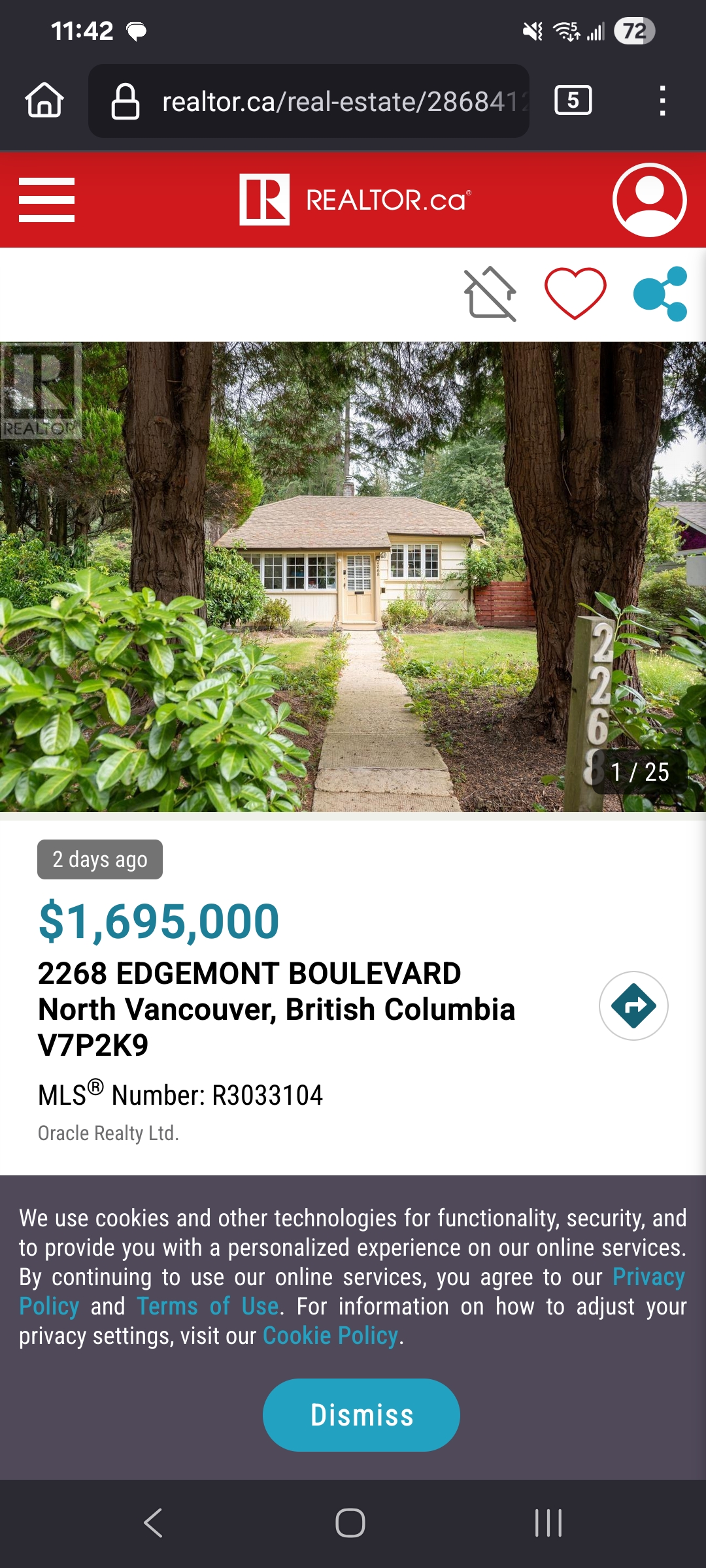The height and width of the screenshot is (1568, 706).
Task: Open the browser overflow menu
Action: point(662,101)
